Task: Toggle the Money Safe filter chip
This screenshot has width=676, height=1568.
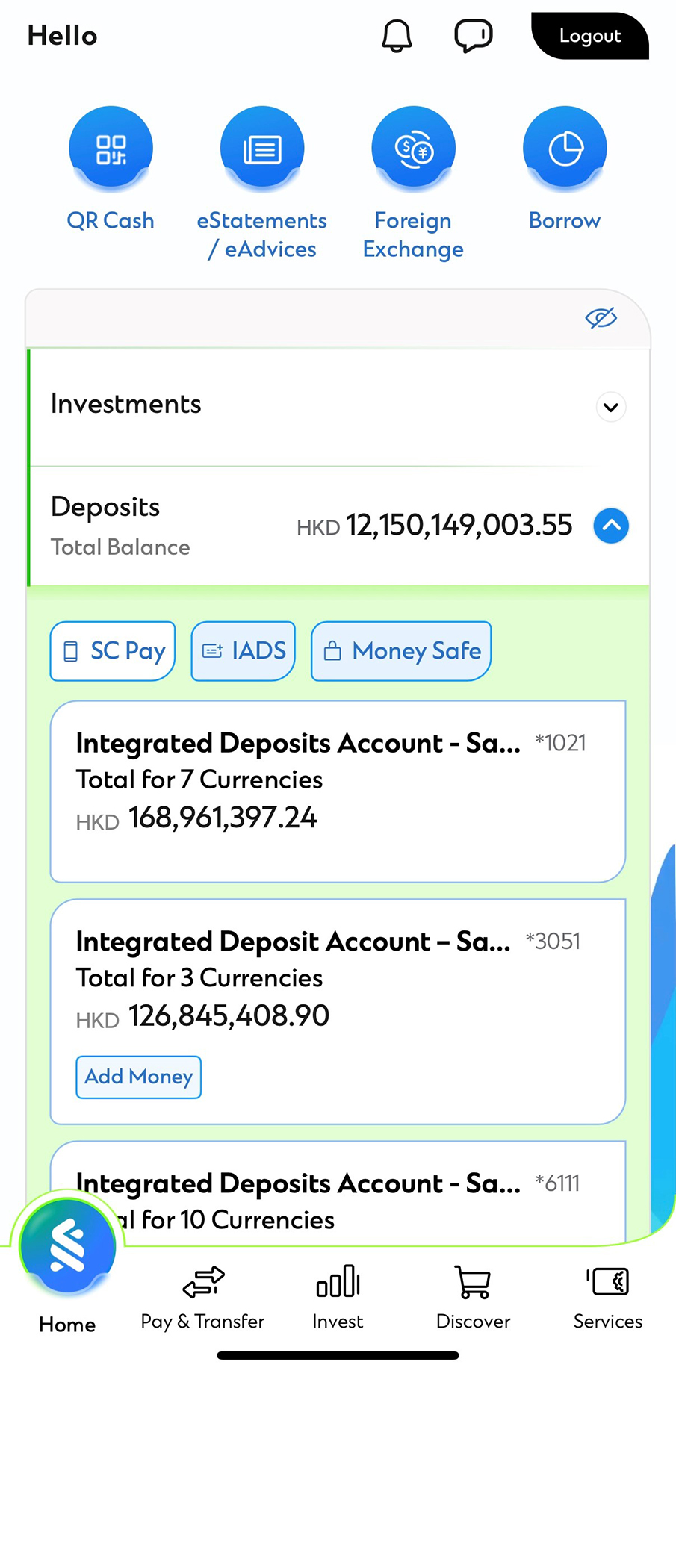Action: (400, 650)
